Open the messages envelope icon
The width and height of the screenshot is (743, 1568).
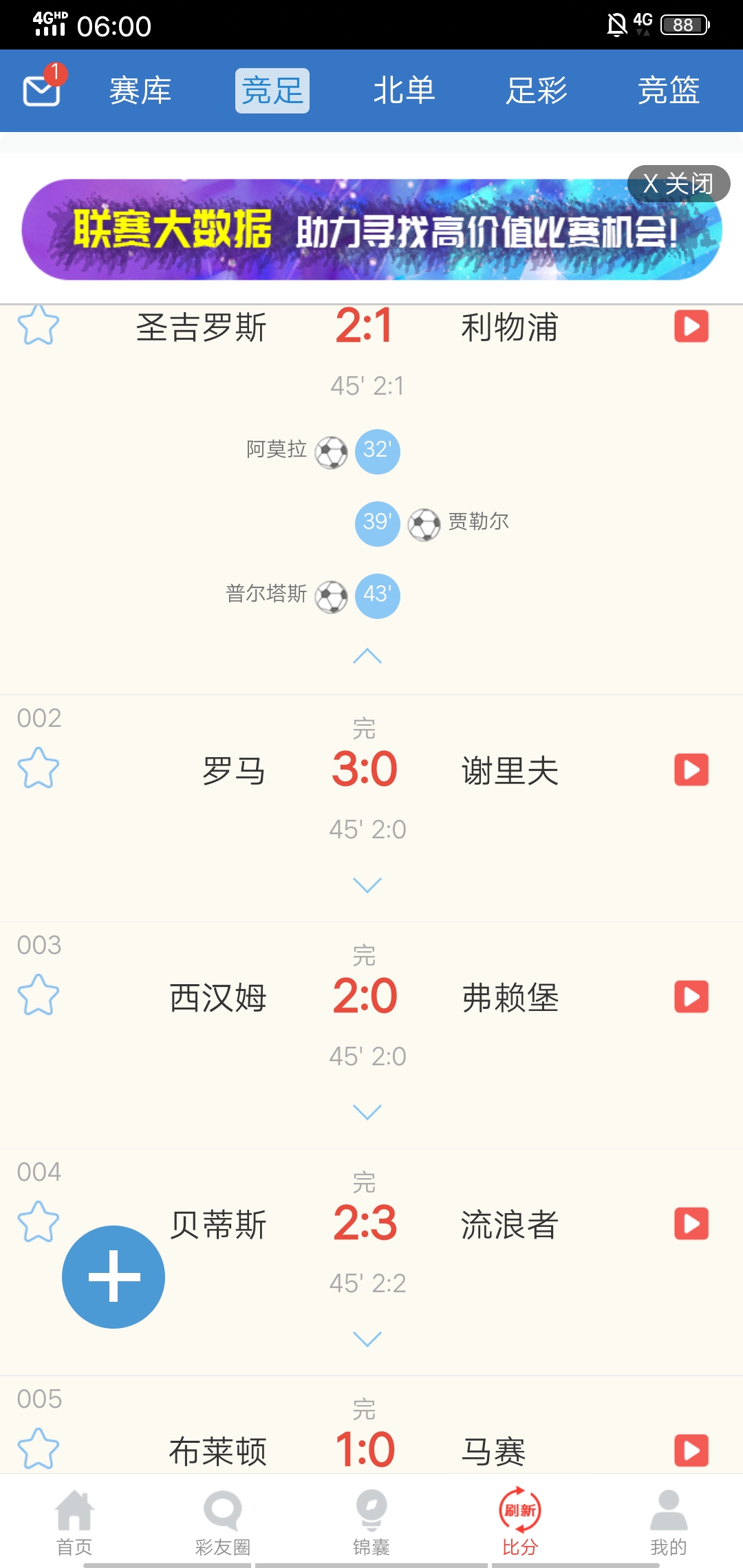pyautogui.click(x=42, y=91)
